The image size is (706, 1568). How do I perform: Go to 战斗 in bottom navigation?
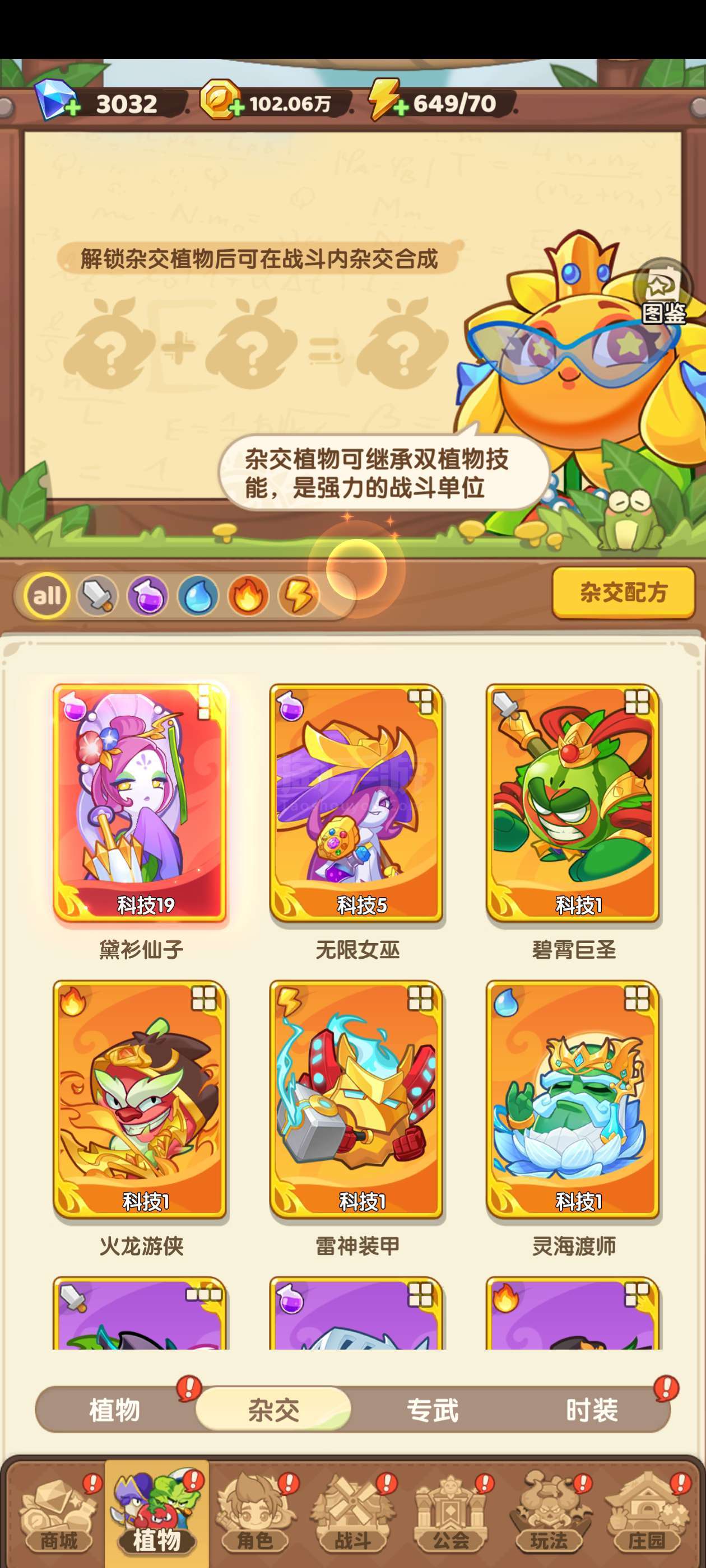pos(352,1515)
